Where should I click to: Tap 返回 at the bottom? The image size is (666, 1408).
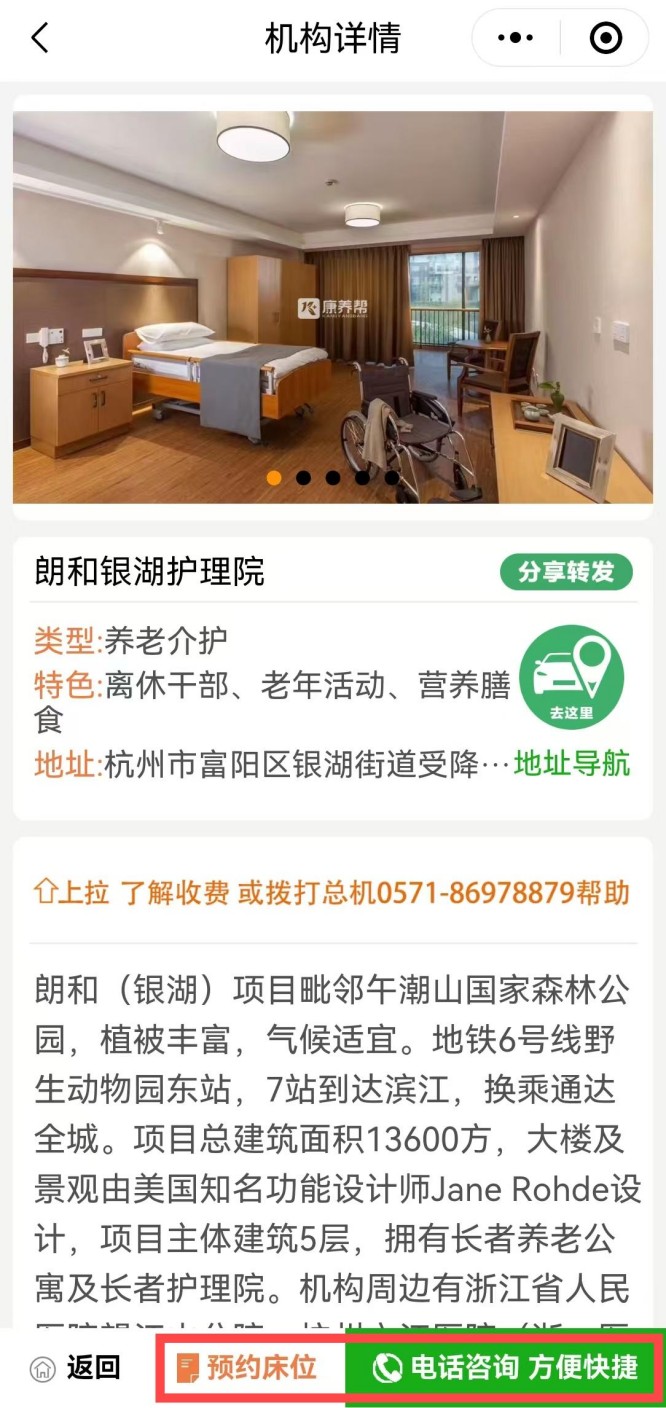tap(76, 1367)
